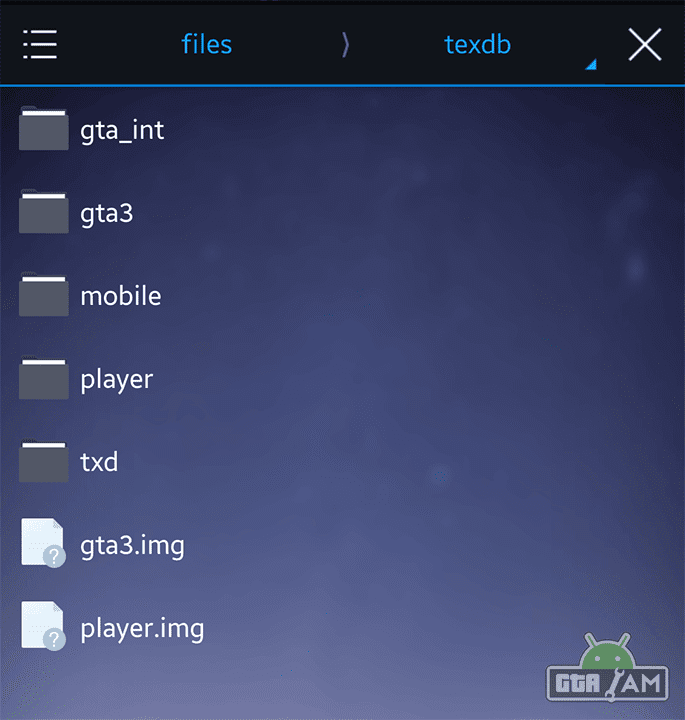Open the texdb path dropdown
The width and height of the screenshot is (685, 720).
coord(478,45)
